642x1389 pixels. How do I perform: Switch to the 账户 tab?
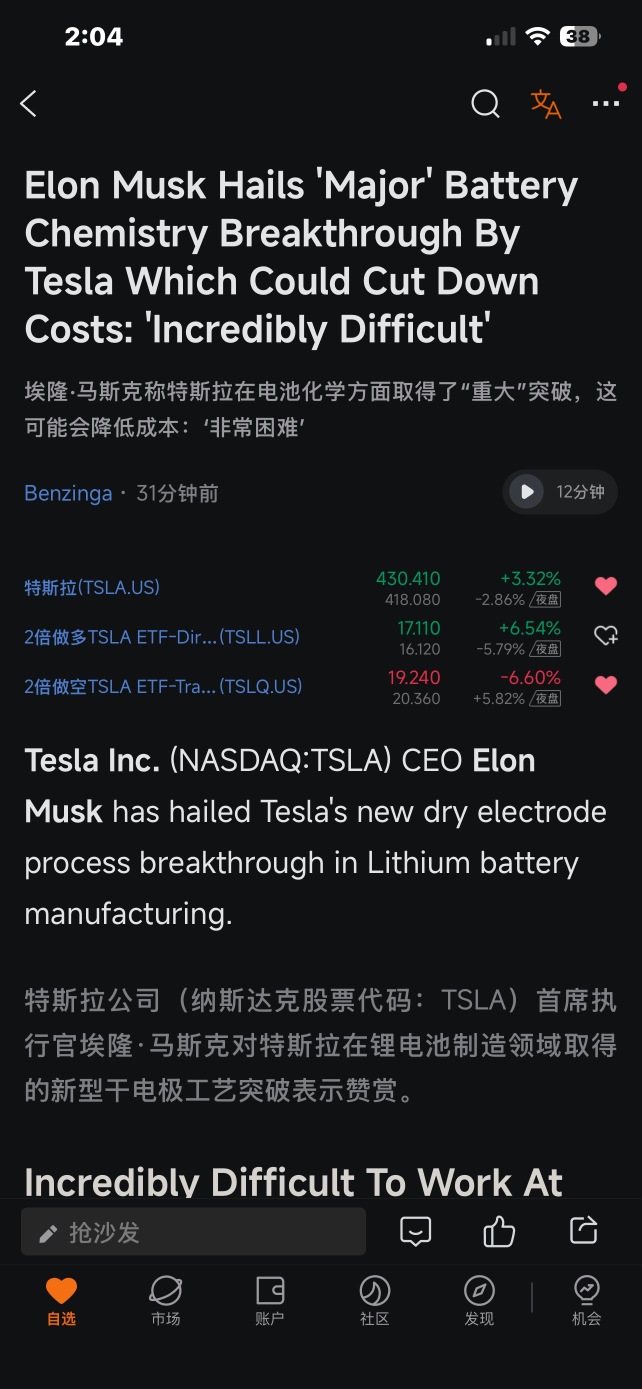pyautogui.click(x=270, y=1302)
